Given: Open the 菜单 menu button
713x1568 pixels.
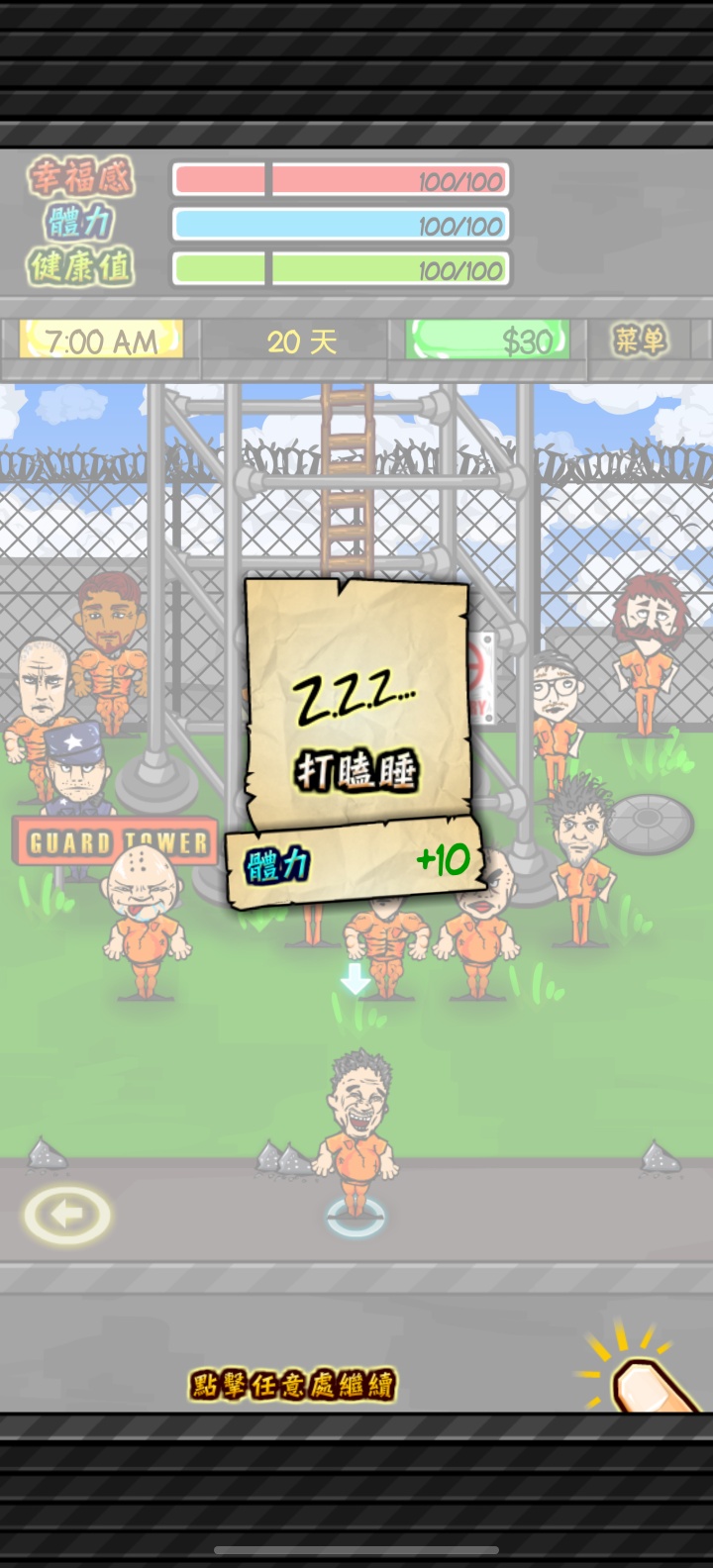Looking at the screenshot, I should point(640,342).
